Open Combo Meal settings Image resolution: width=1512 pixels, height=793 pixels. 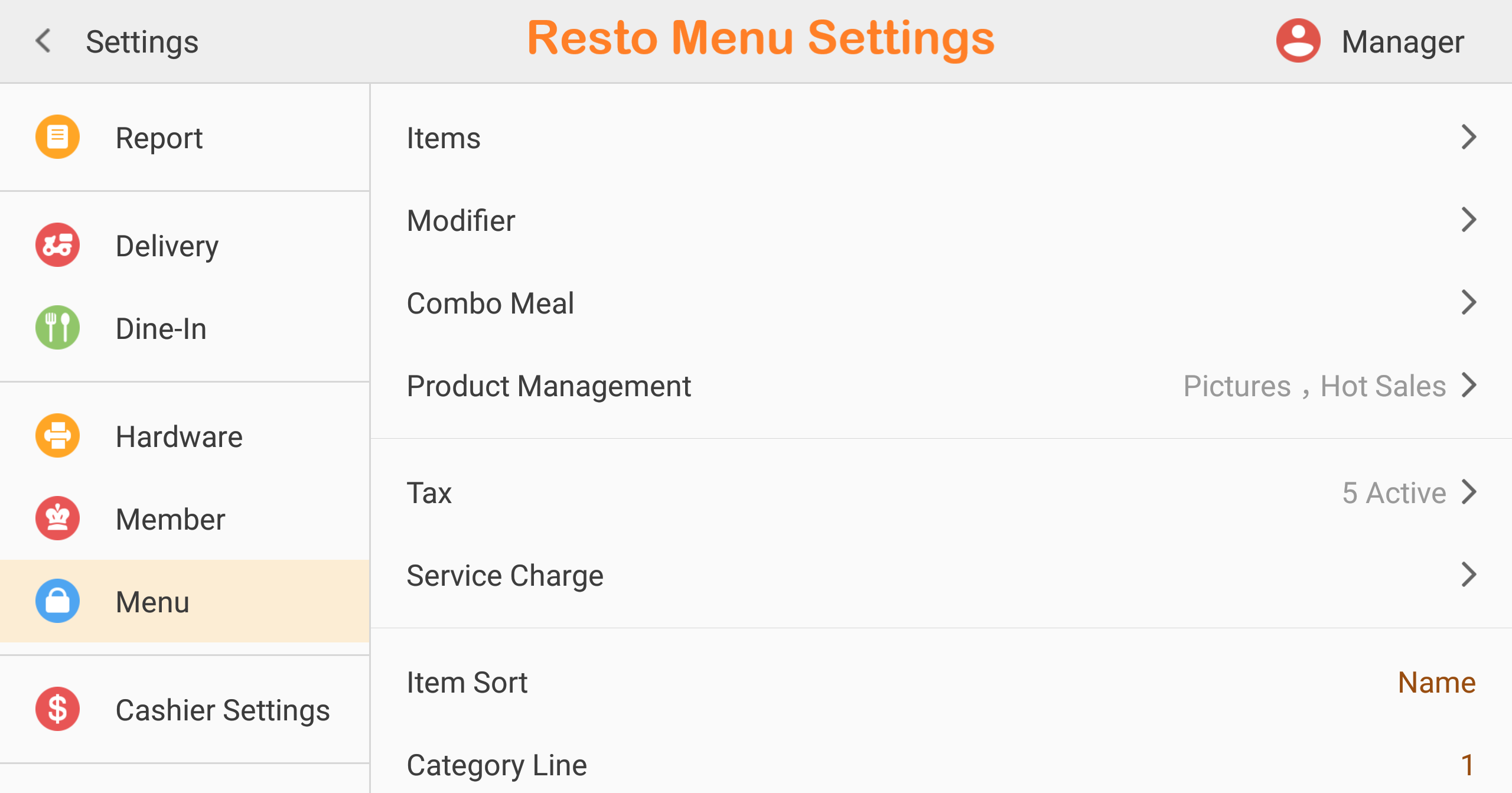pyautogui.click(x=940, y=303)
